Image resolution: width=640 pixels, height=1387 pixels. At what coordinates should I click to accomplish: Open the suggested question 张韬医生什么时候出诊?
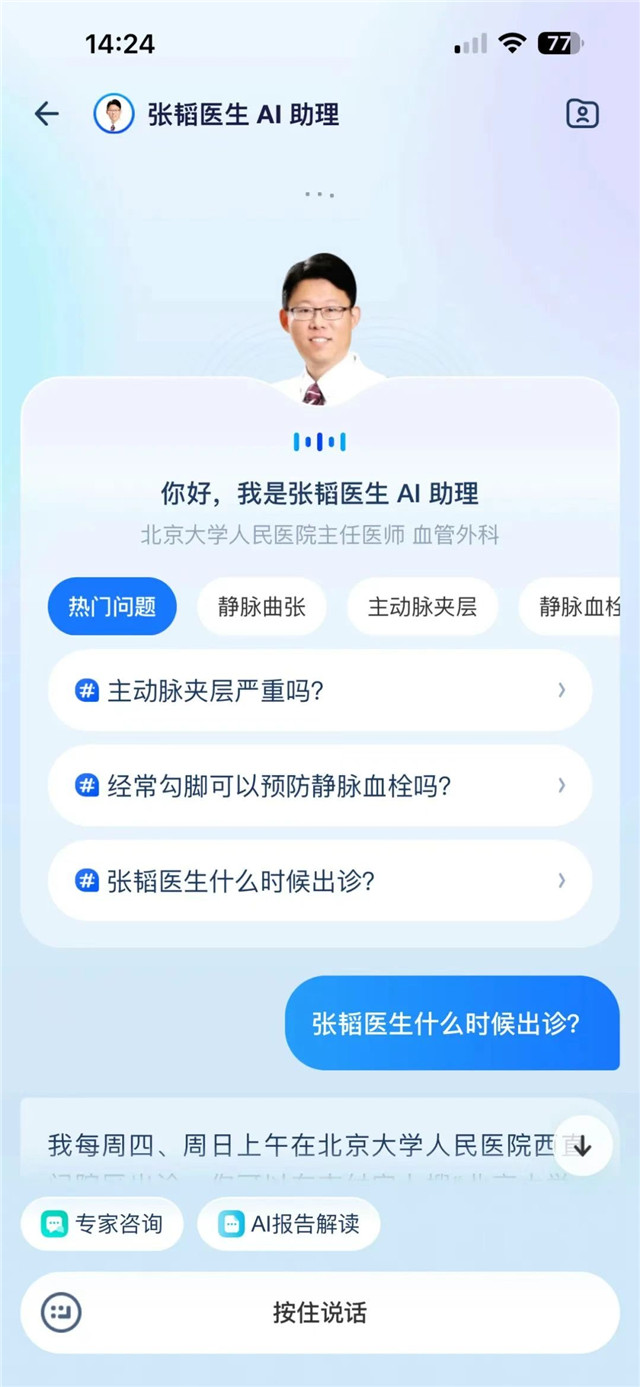coord(320,881)
